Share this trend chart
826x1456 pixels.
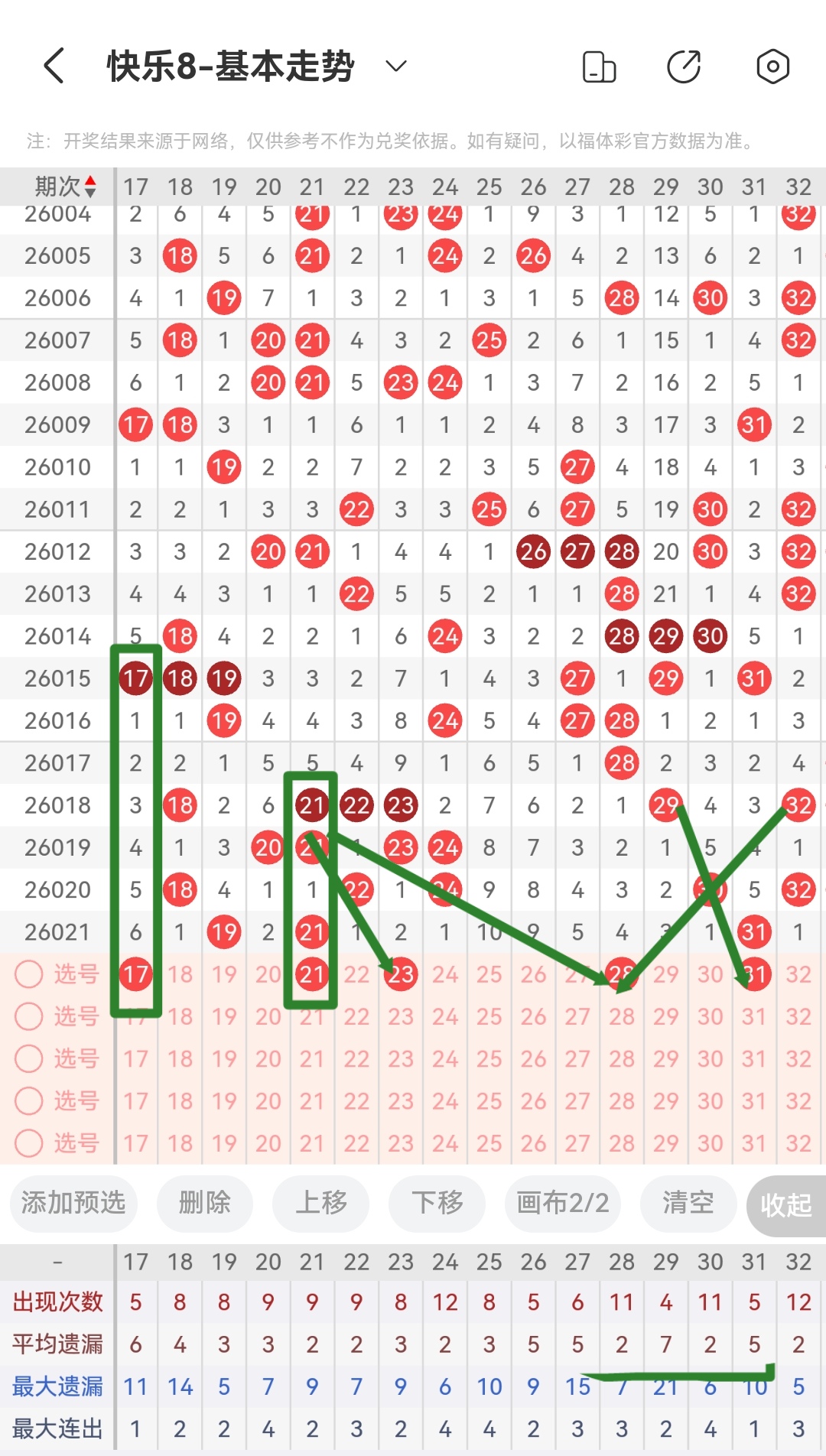(x=684, y=67)
